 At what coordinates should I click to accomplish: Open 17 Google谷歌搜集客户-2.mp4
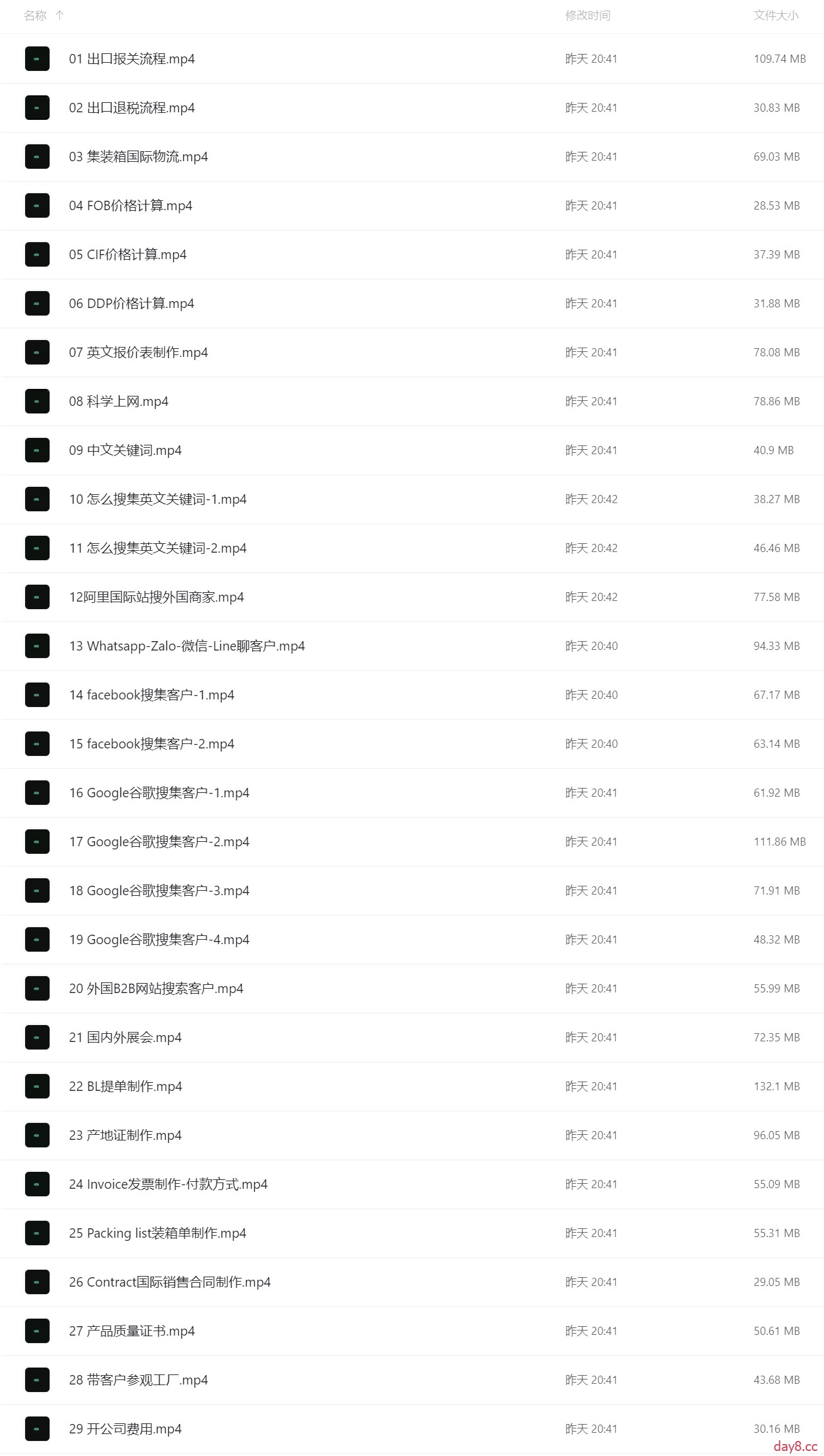pos(159,842)
